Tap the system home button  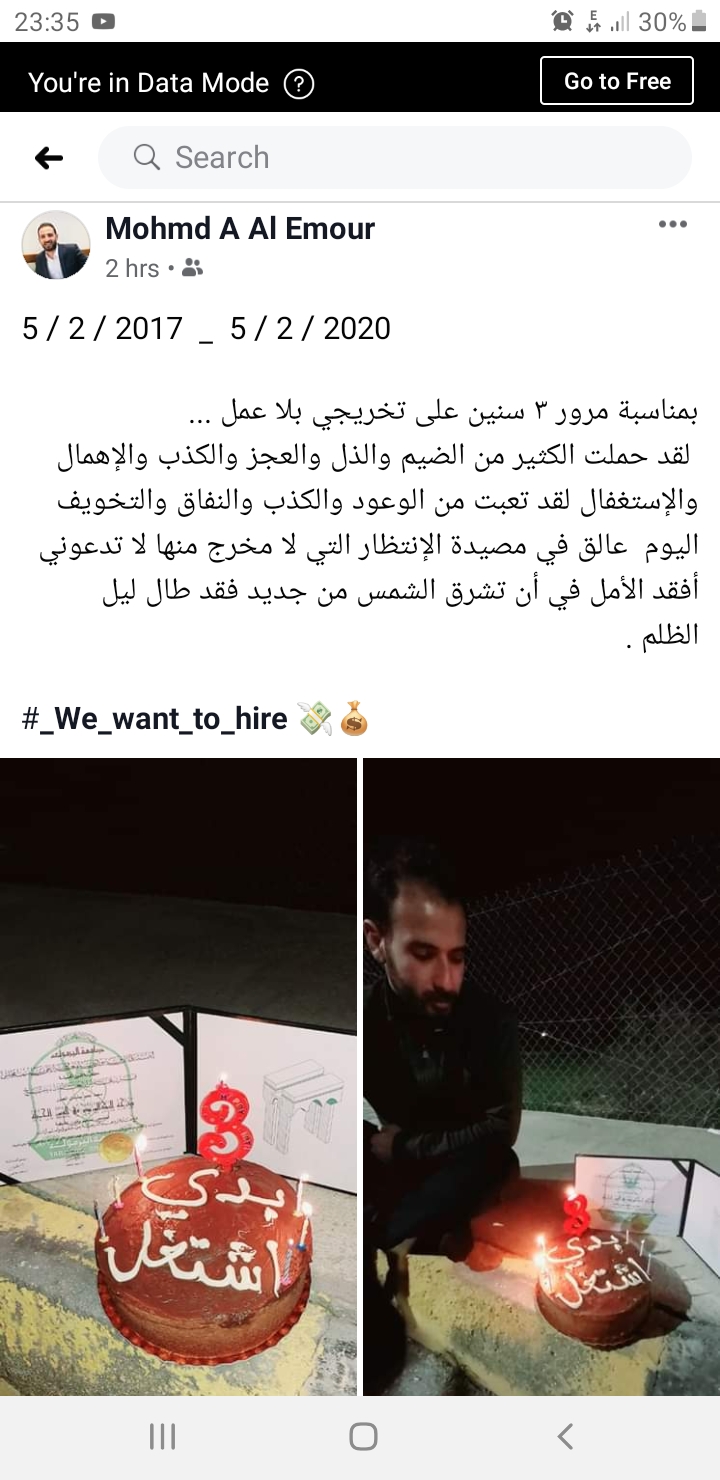click(x=362, y=1437)
